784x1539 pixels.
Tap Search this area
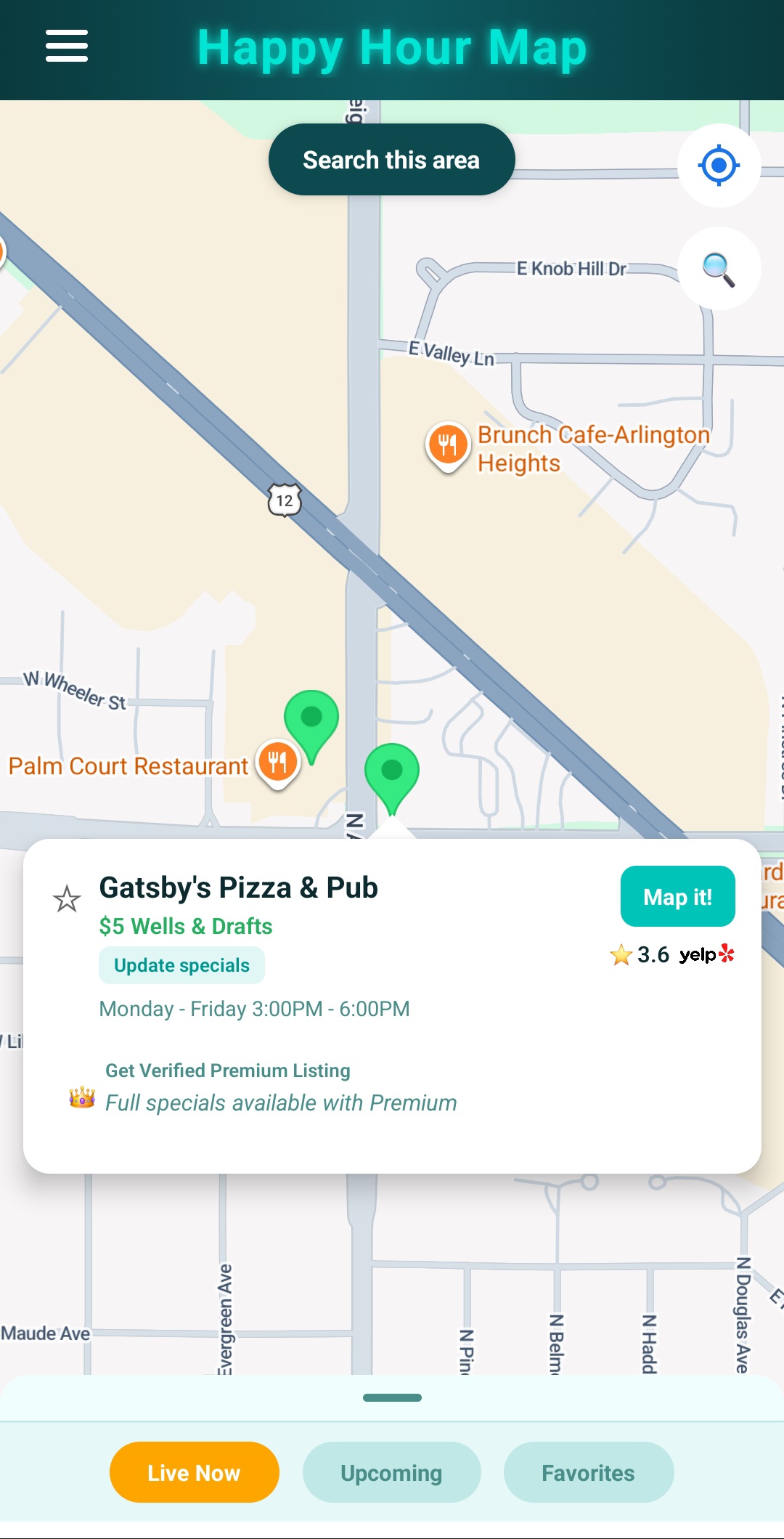[391, 158]
